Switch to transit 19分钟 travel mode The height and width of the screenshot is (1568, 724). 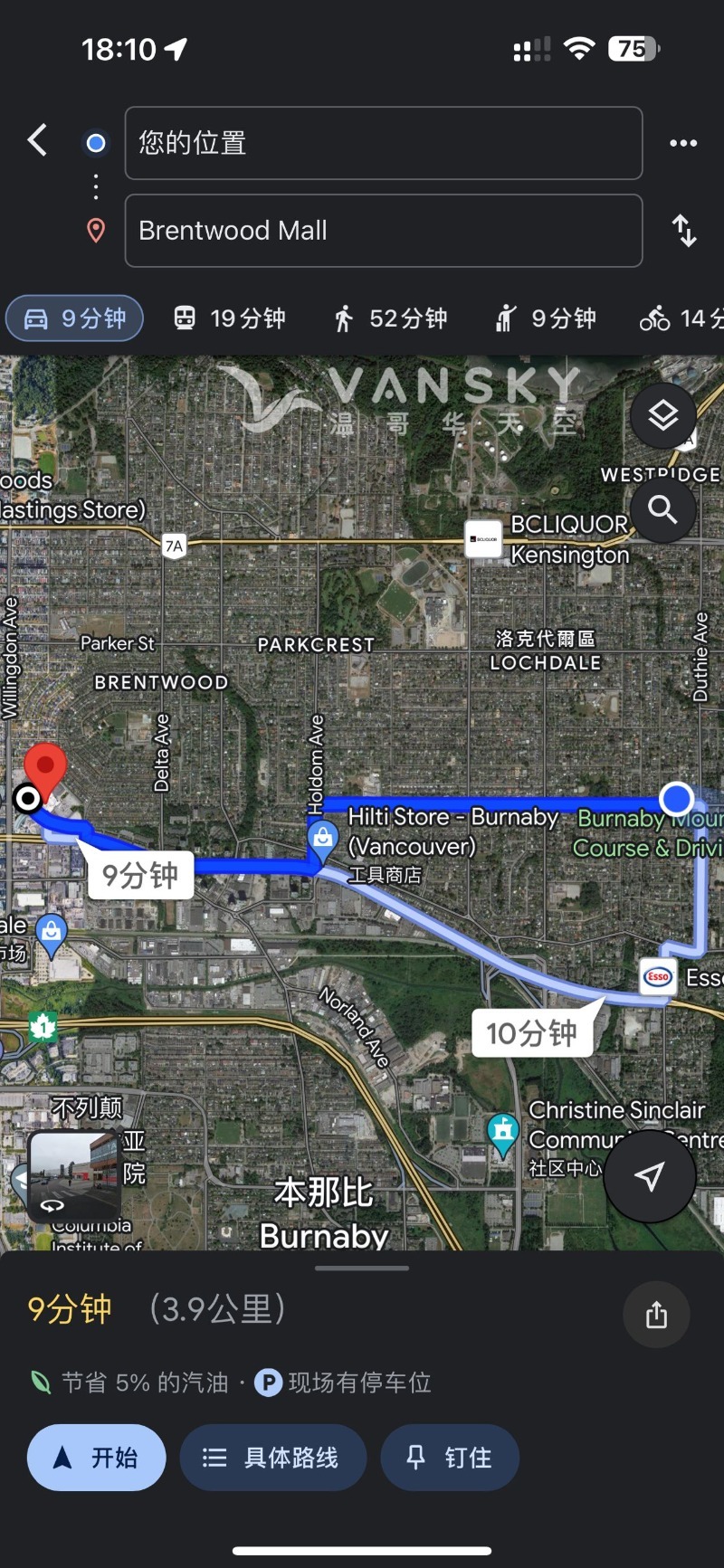[x=230, y=318]
